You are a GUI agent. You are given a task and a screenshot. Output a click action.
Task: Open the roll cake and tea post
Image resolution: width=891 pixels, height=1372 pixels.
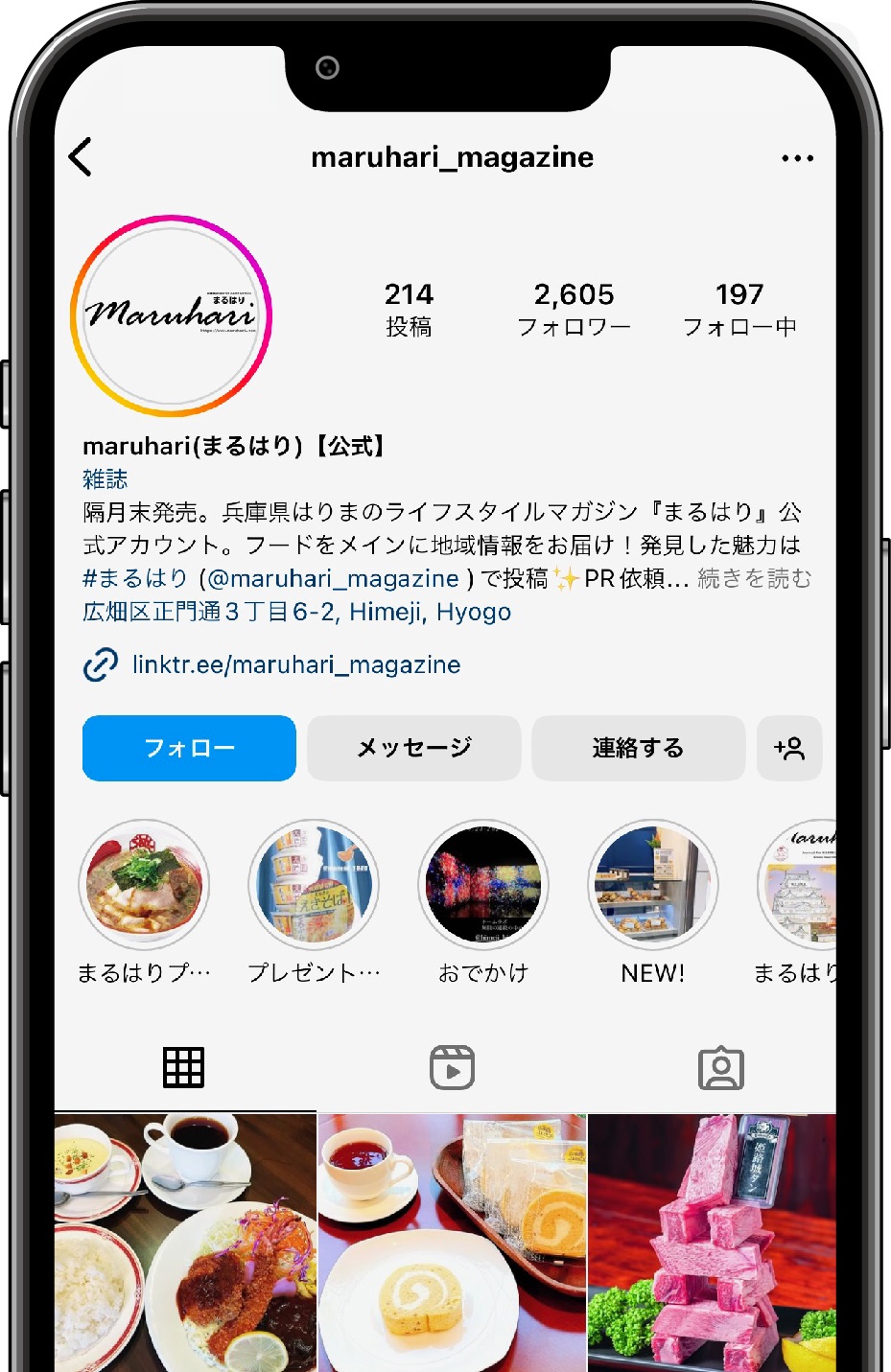452,1242
